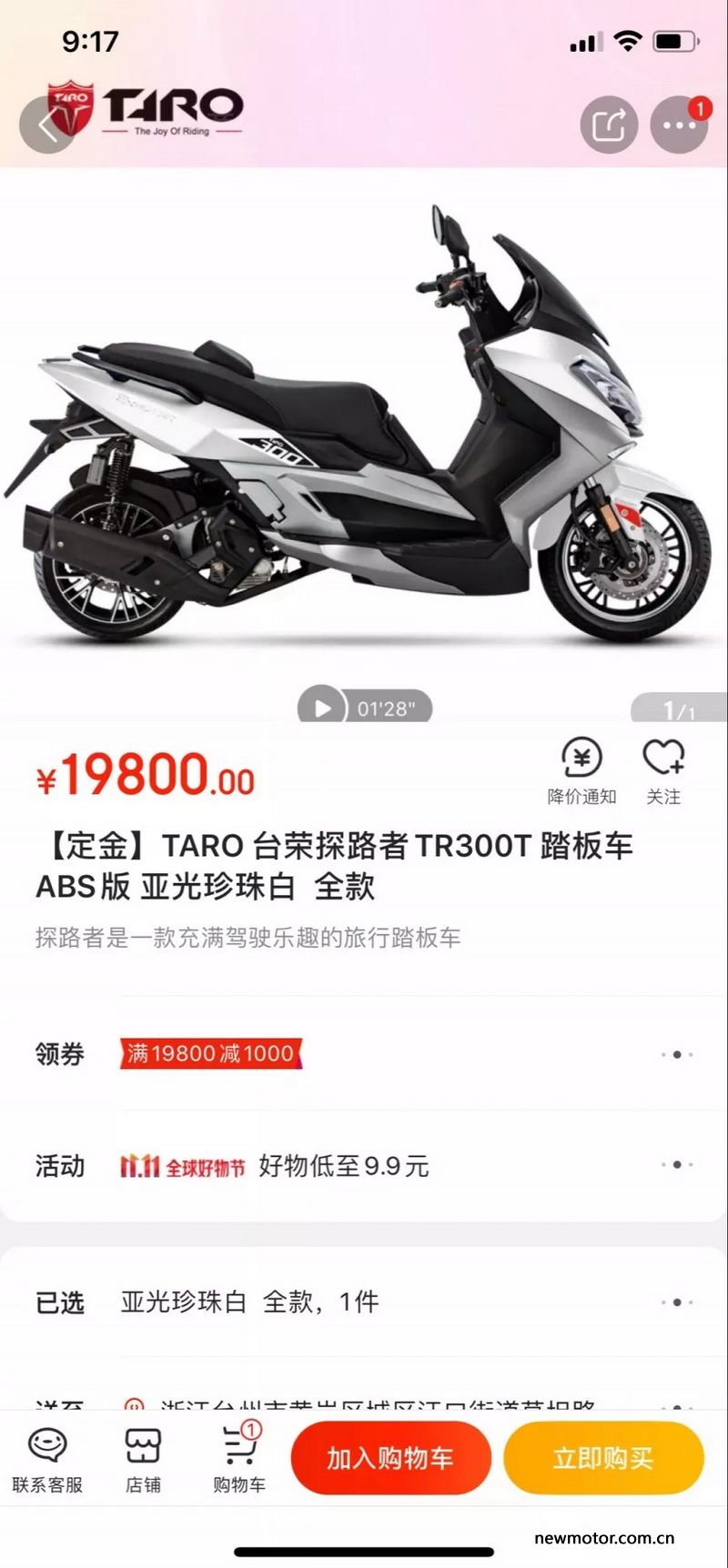728x1568 pixels.
Task: Open the 购物车 shopping cart
Action: [239, 1460]
